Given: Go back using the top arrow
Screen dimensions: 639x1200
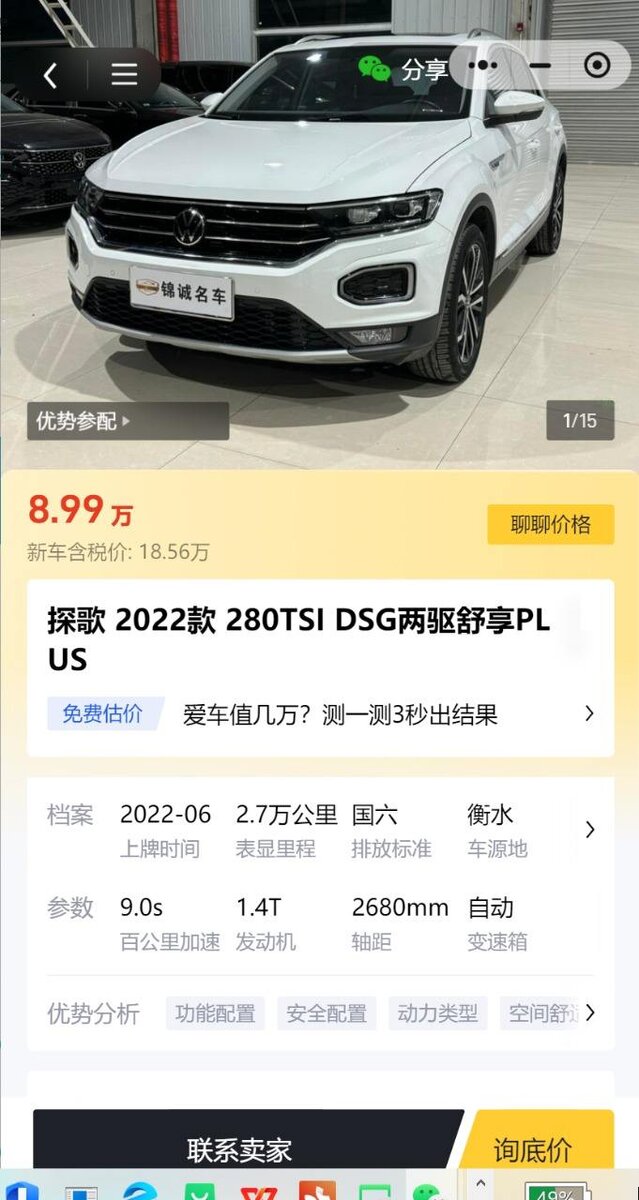Looking at the screenshot, I should point(50,75).
